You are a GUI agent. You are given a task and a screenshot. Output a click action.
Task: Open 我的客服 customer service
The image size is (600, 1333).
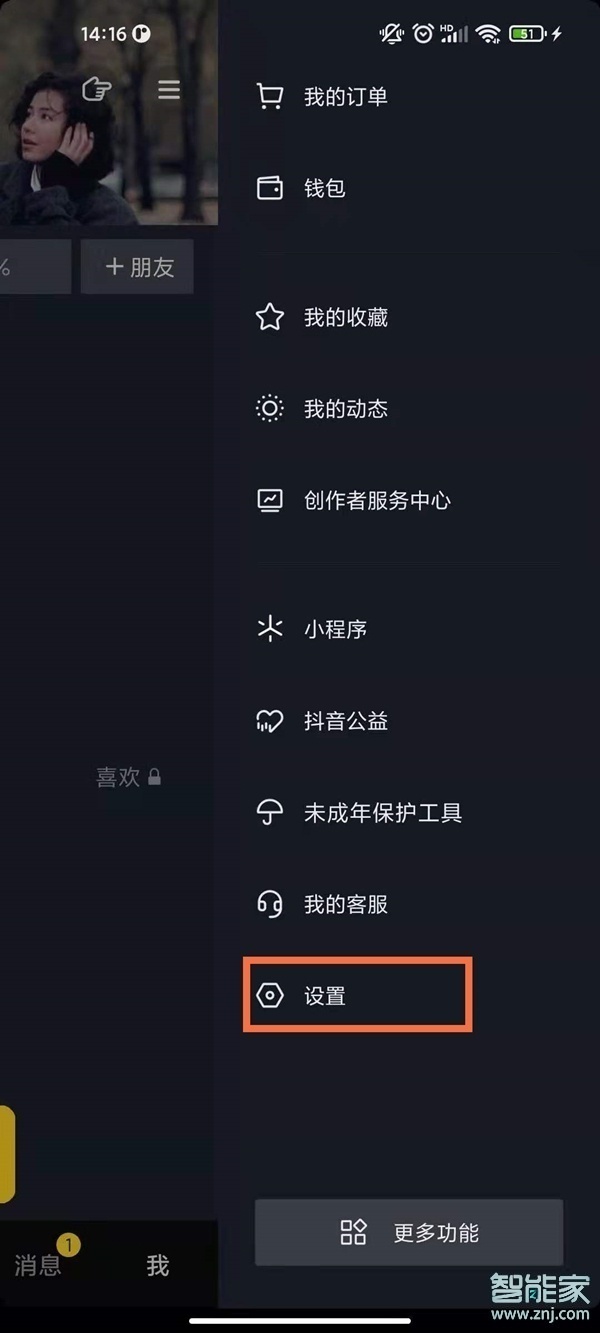345,905
